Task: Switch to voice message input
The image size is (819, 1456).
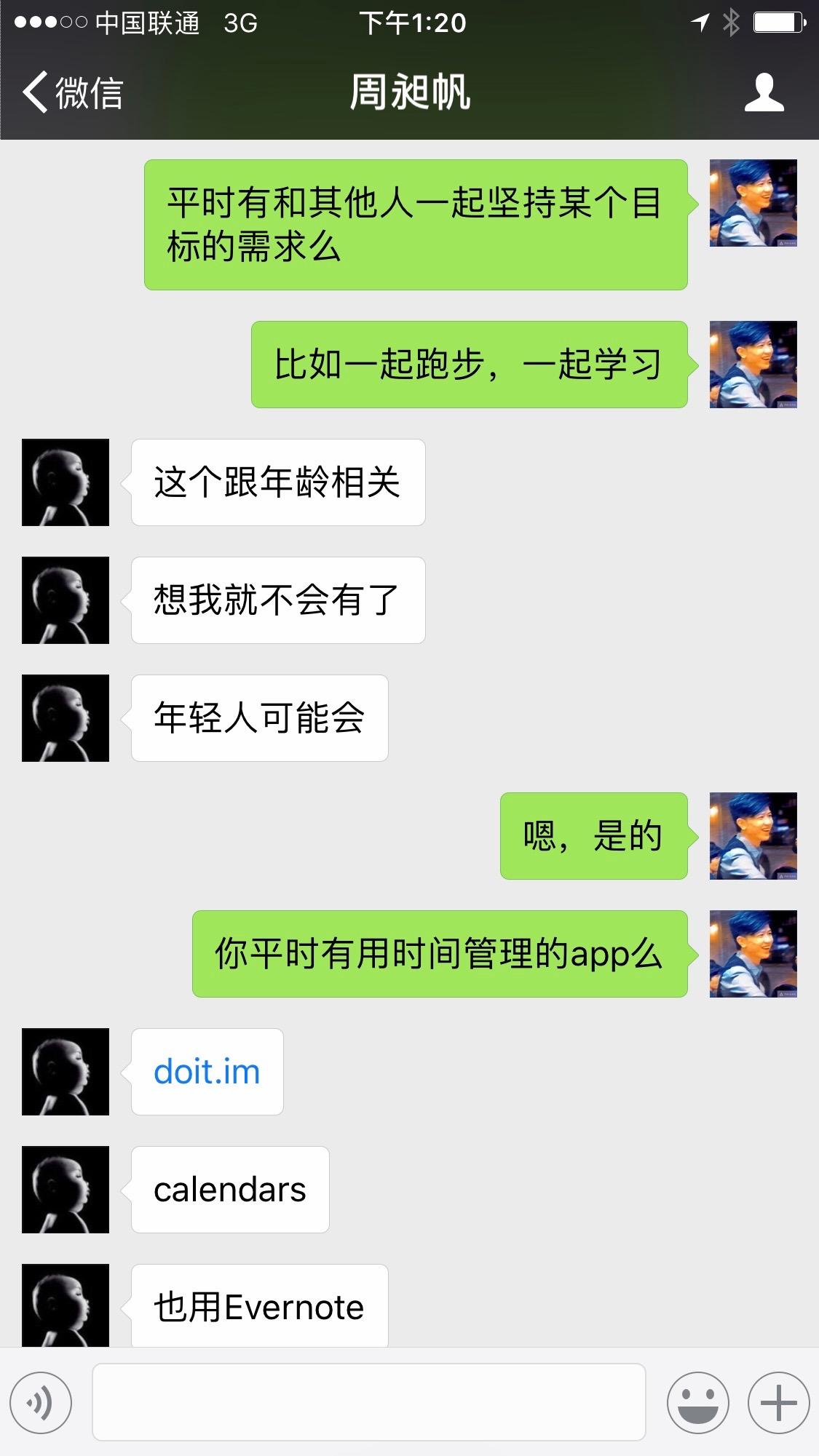Action: (41, 1402)
